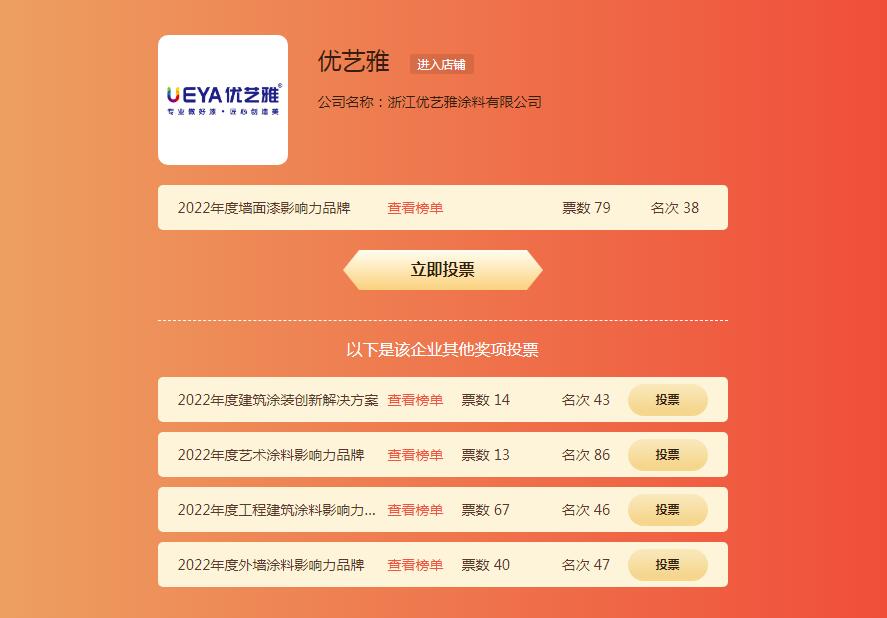Open 查看榜单 for 工程建筑涂料影响力

415,510
